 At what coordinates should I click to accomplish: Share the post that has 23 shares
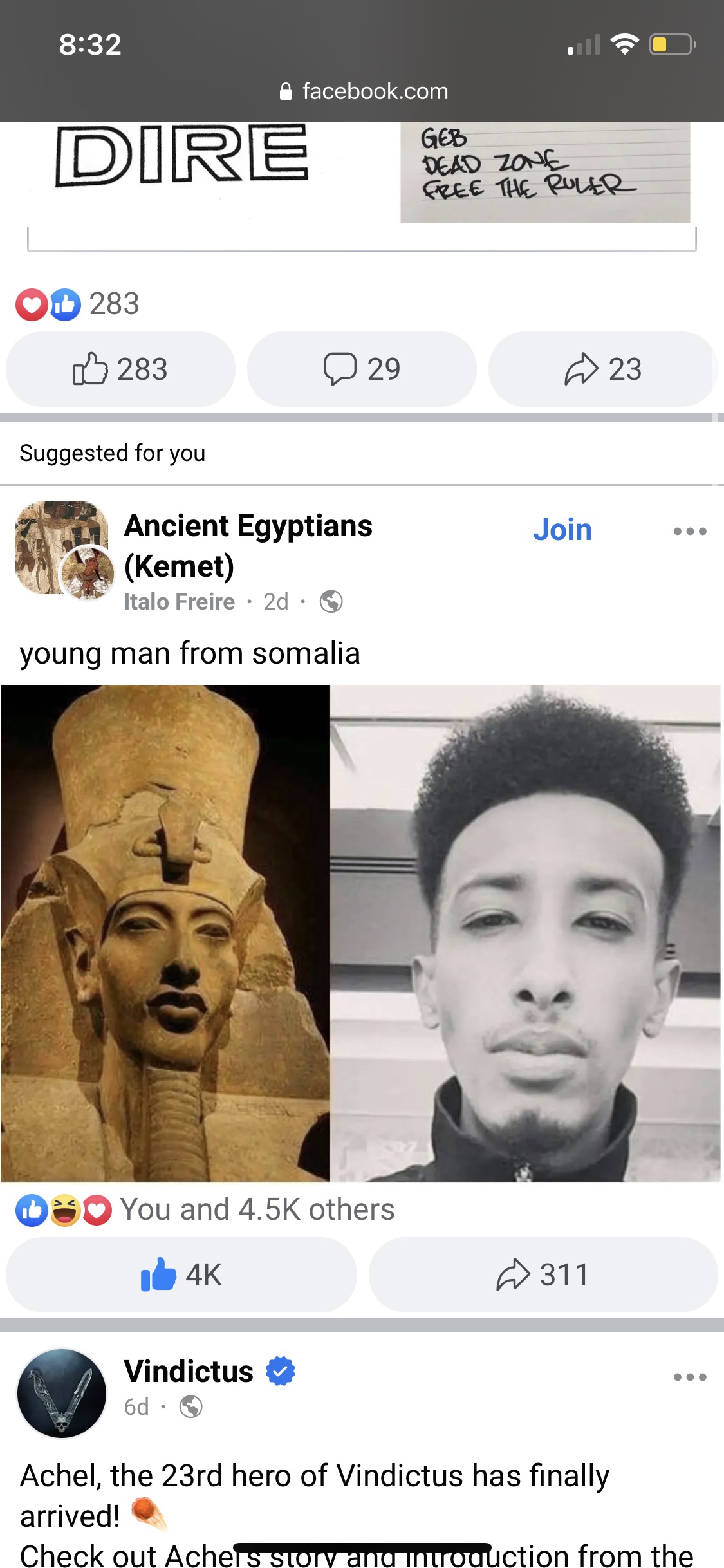tap(603, 369)
